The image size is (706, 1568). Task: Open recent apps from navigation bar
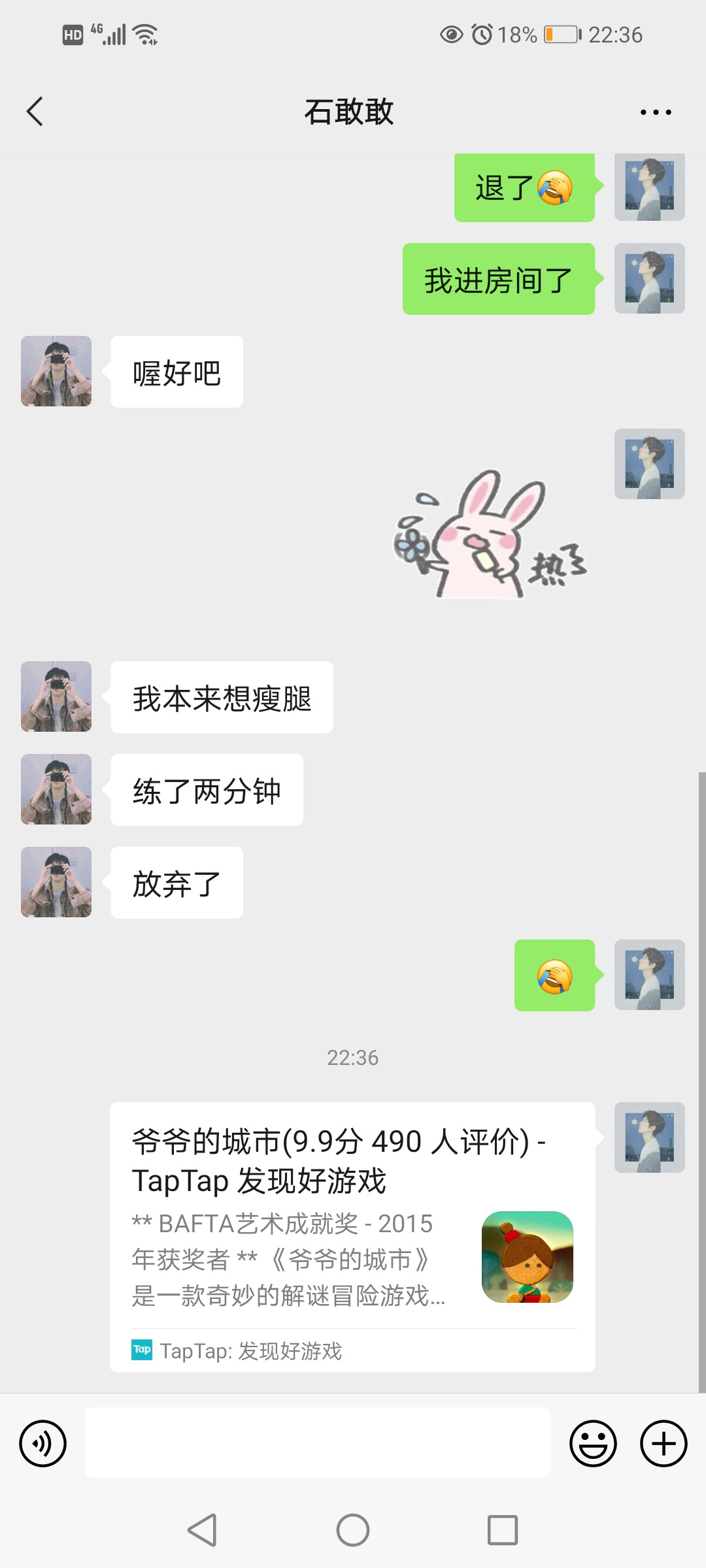pos(503,1530)
